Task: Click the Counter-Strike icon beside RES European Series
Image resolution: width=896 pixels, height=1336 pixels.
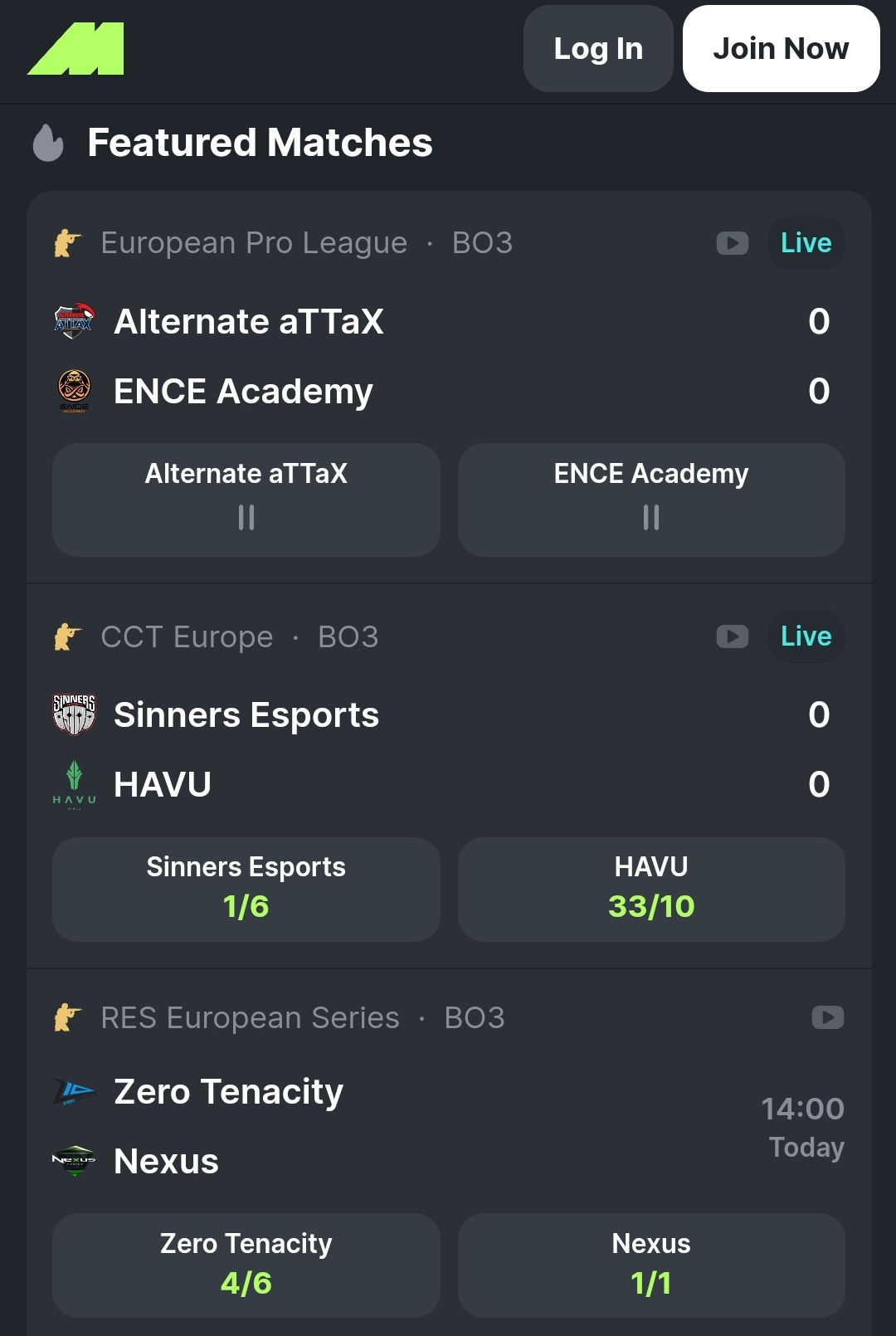Action: click(71, 1017)
